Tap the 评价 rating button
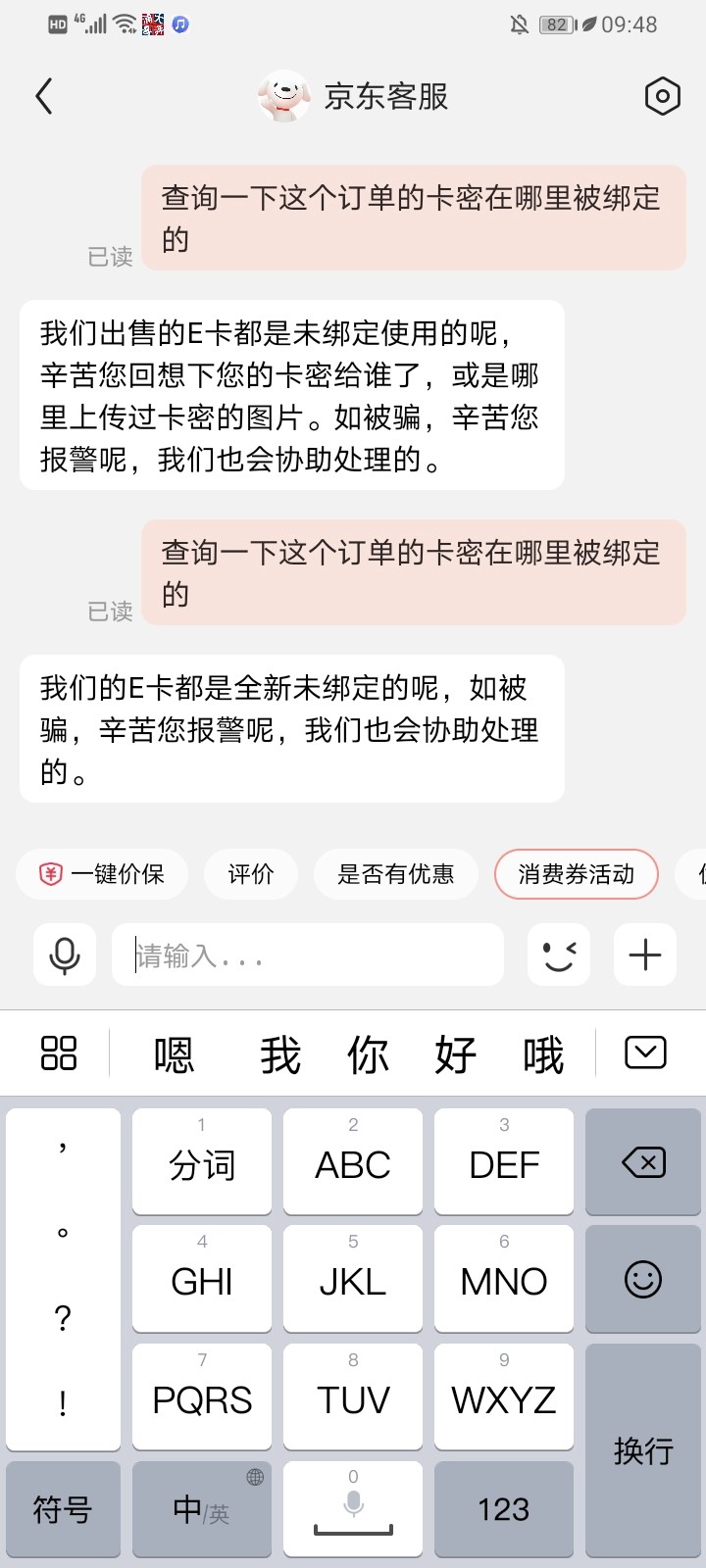 pos(250,873)
